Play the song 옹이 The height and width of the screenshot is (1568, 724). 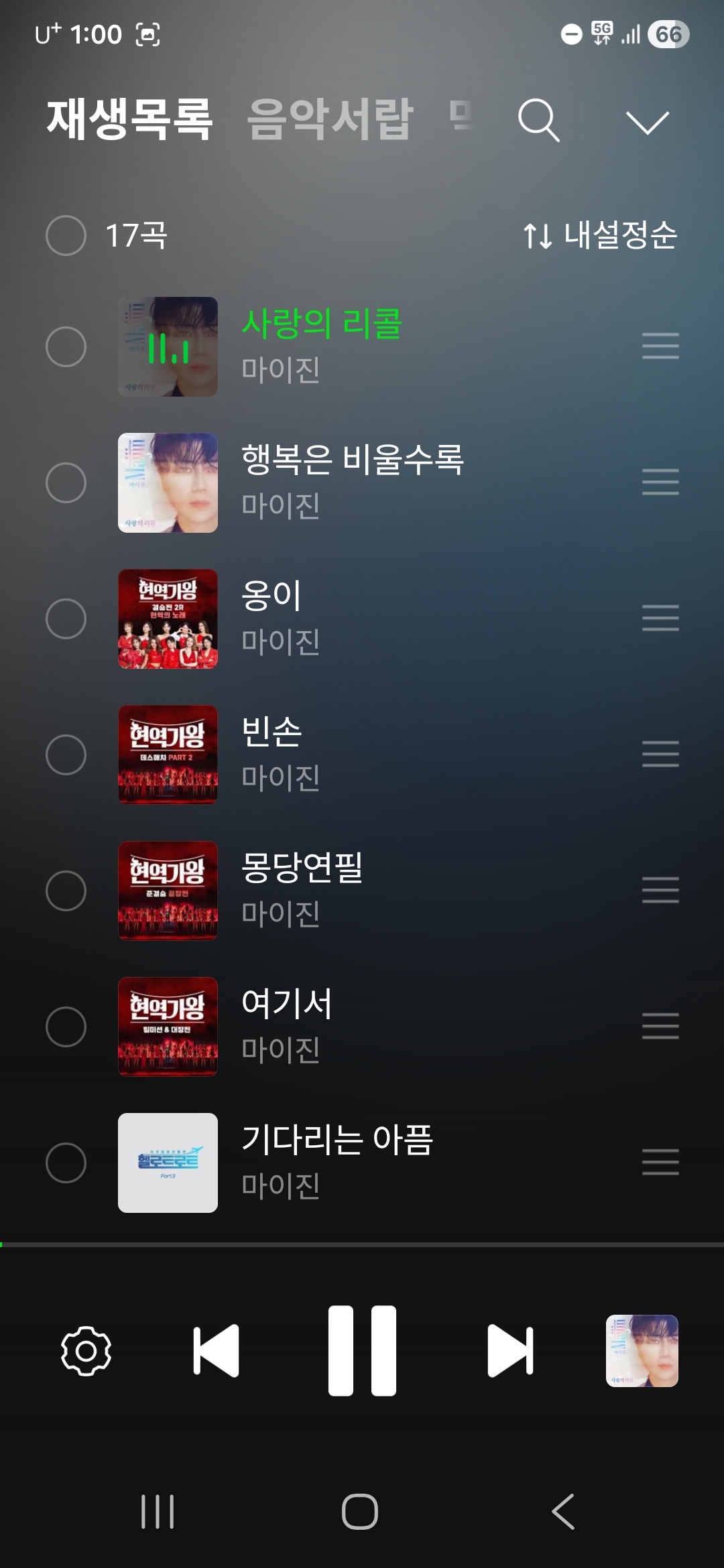pyautogui.click(x=271, y=596)
